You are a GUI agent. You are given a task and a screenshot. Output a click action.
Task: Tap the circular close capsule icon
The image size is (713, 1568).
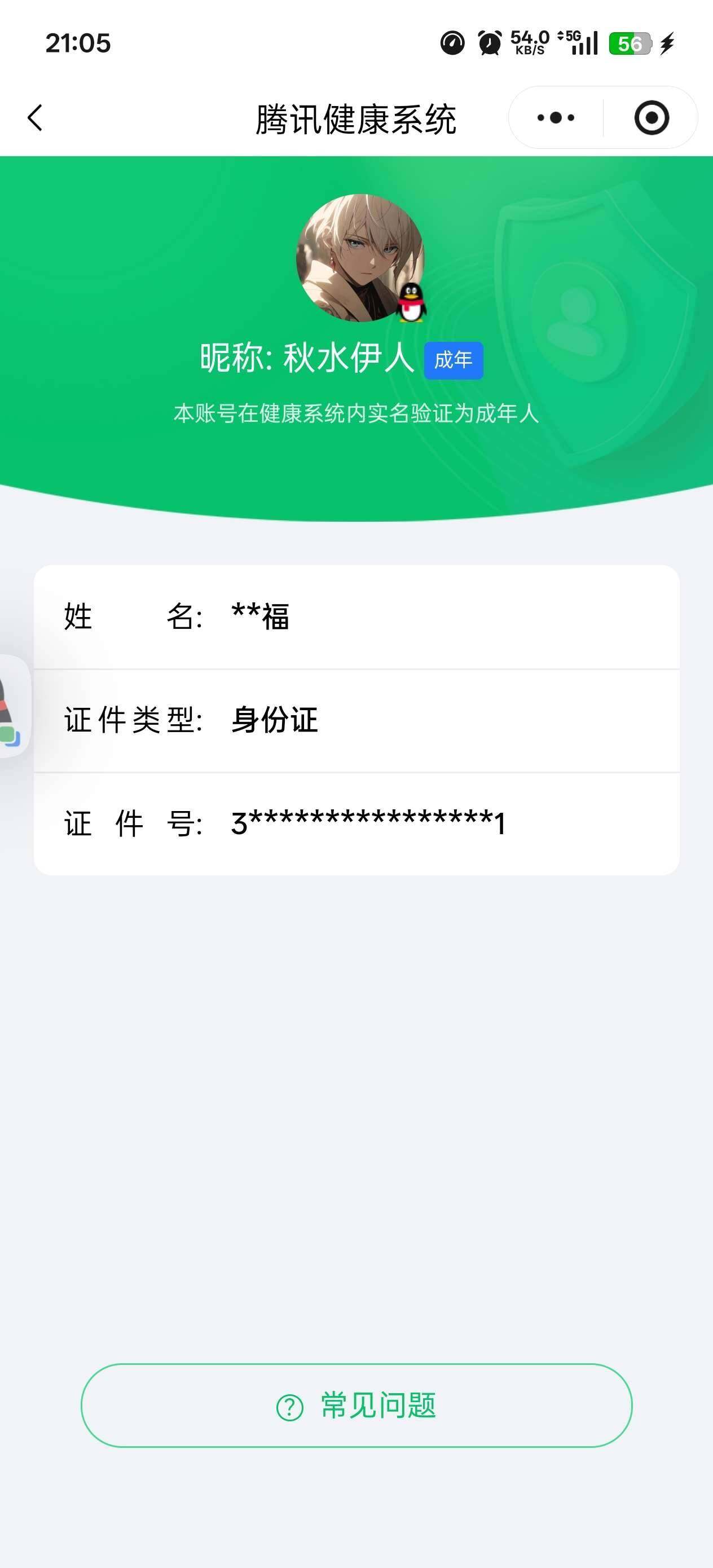pyautogui.click(x=652, y=118)
